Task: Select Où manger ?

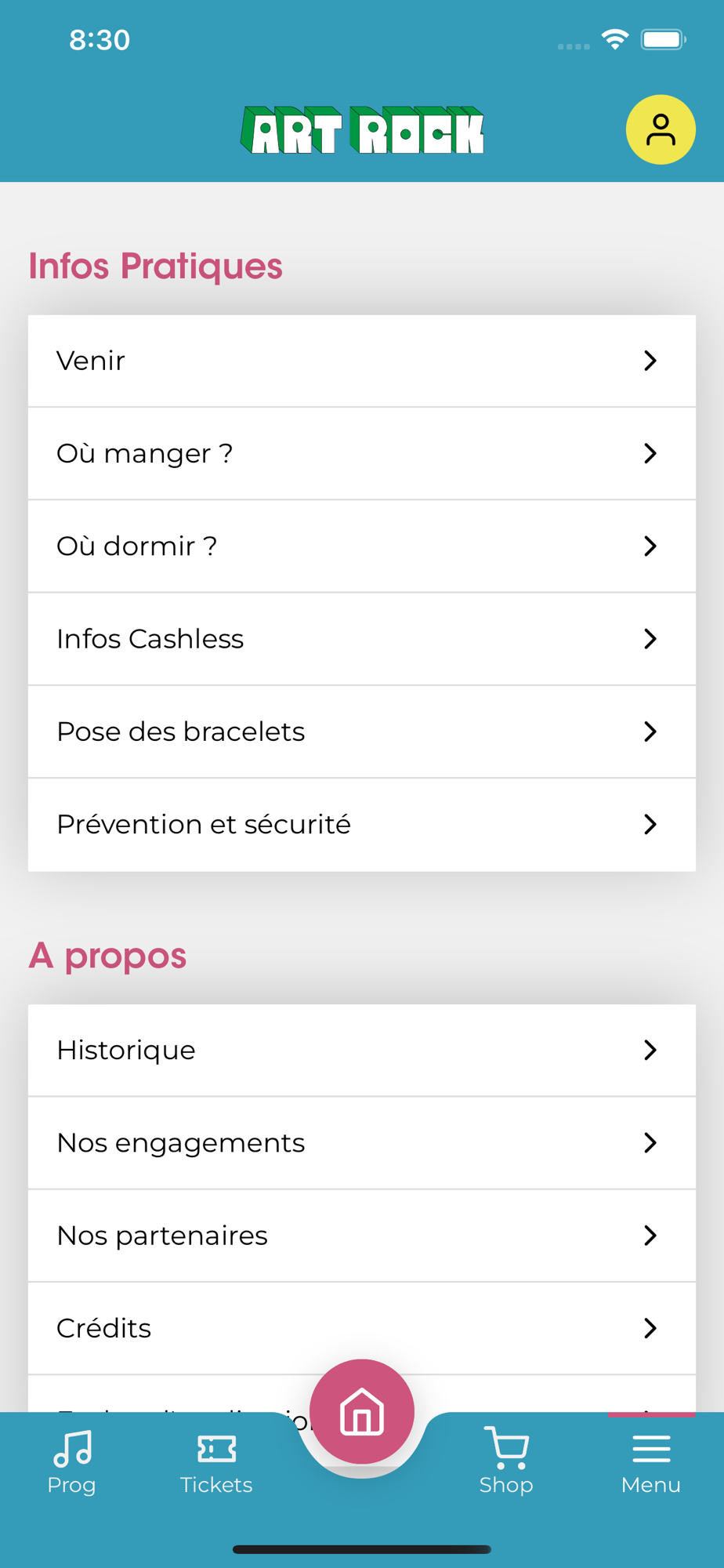Action: coord(361,453)
